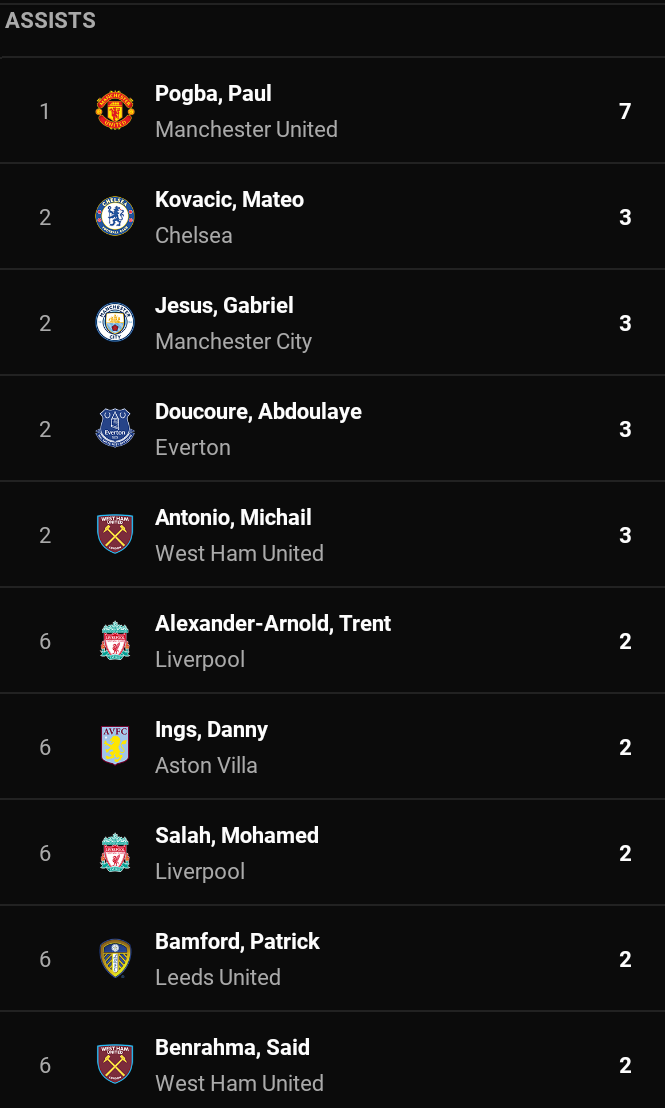The width and height of the screenshot is (665, 1108).
Task: Tap Patrick Bamford of Leeds United
Action: coord(332,958)
